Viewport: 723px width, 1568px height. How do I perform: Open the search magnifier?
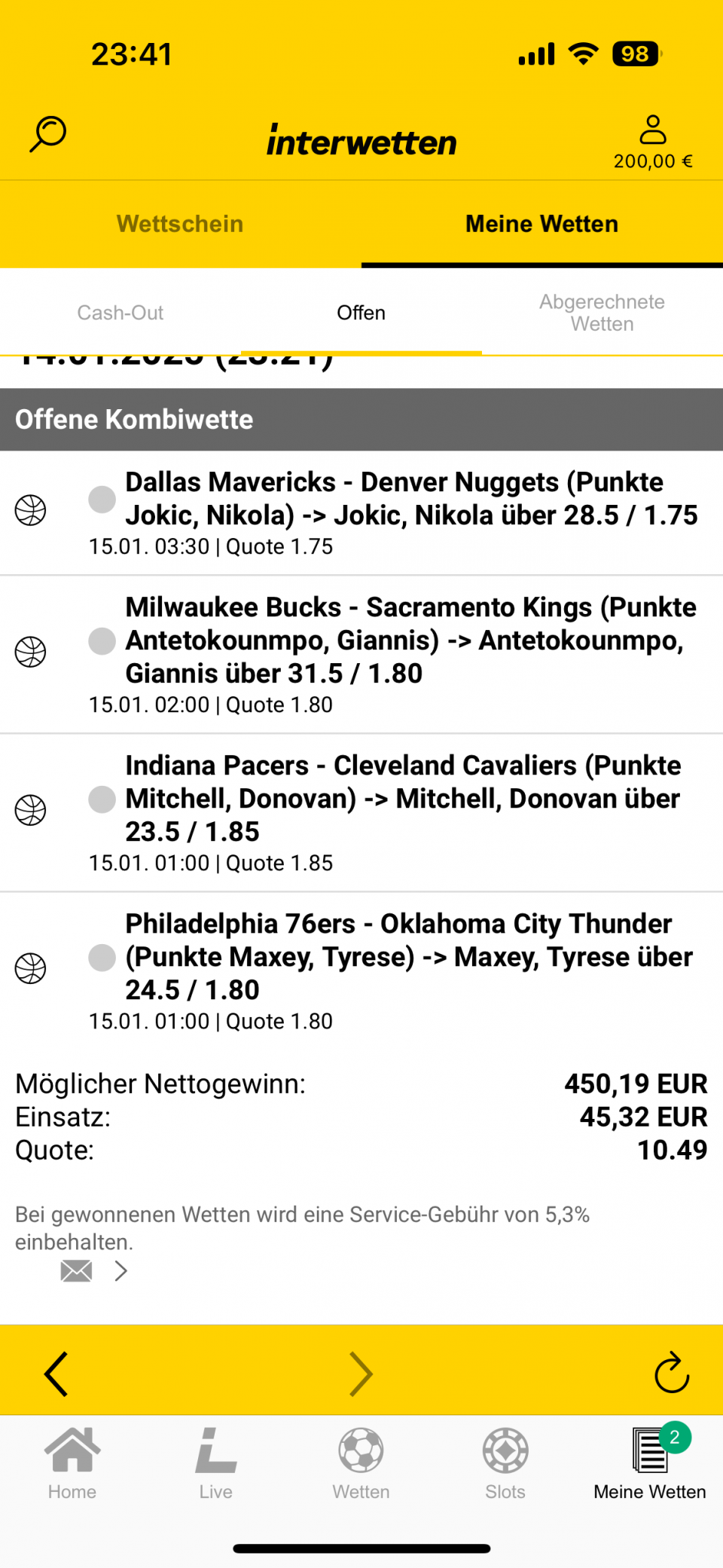point(48,134)
